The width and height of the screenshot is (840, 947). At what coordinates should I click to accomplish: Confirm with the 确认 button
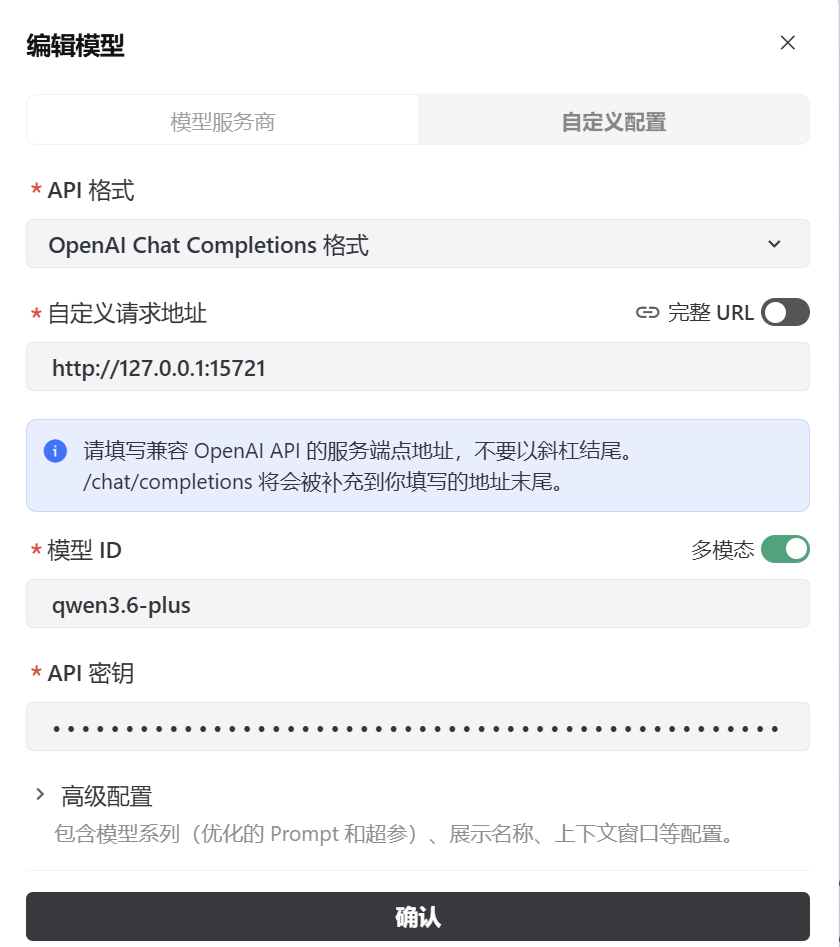point(418,916)
